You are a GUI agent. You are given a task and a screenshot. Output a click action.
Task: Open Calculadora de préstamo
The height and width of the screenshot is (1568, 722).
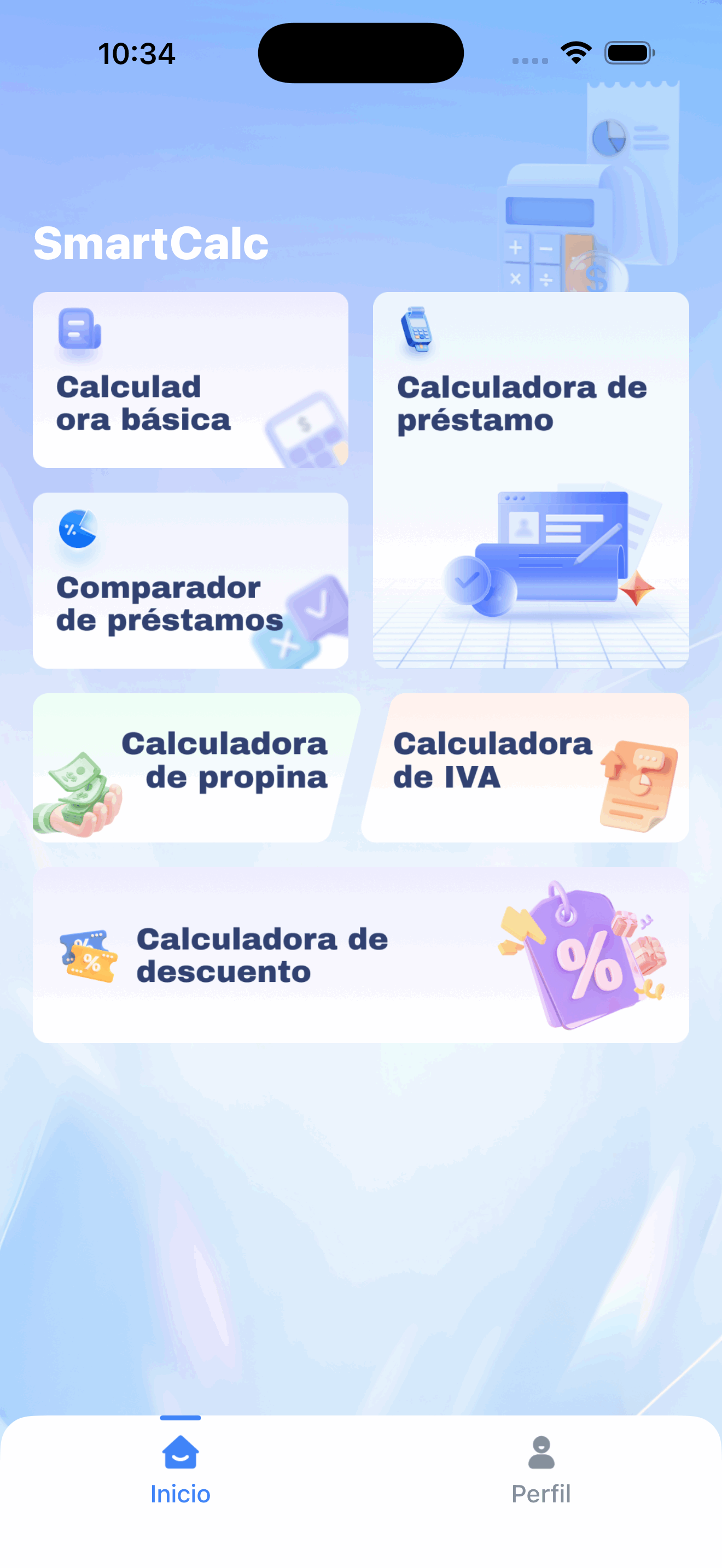pos(530,479)
